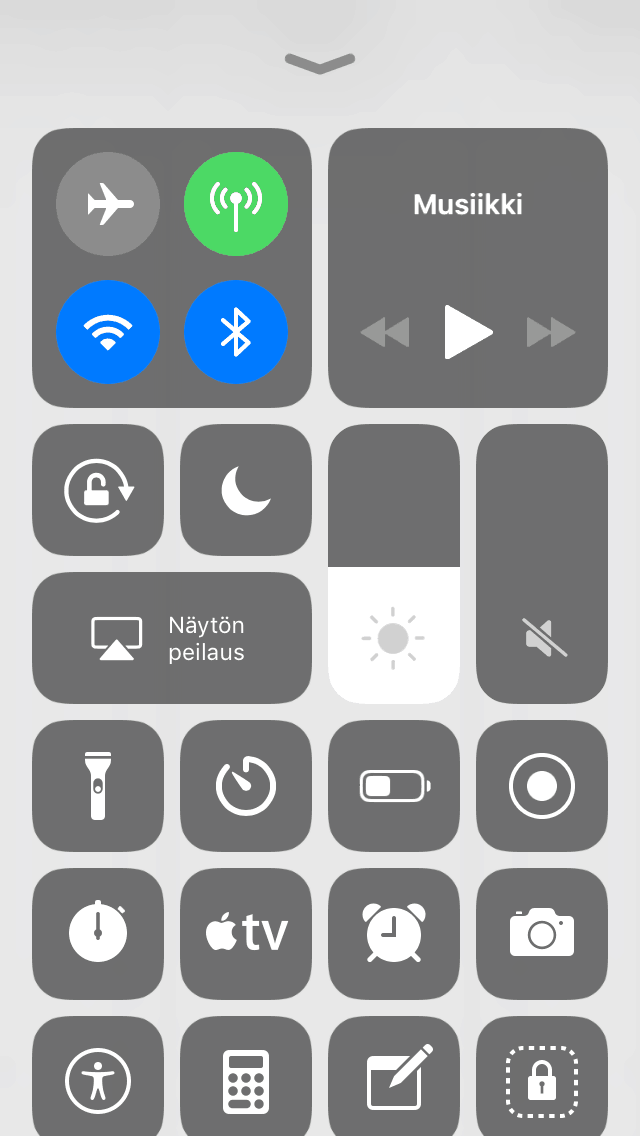Turn off Wi-Fi
640x1136 pixels.
(108, 332)
